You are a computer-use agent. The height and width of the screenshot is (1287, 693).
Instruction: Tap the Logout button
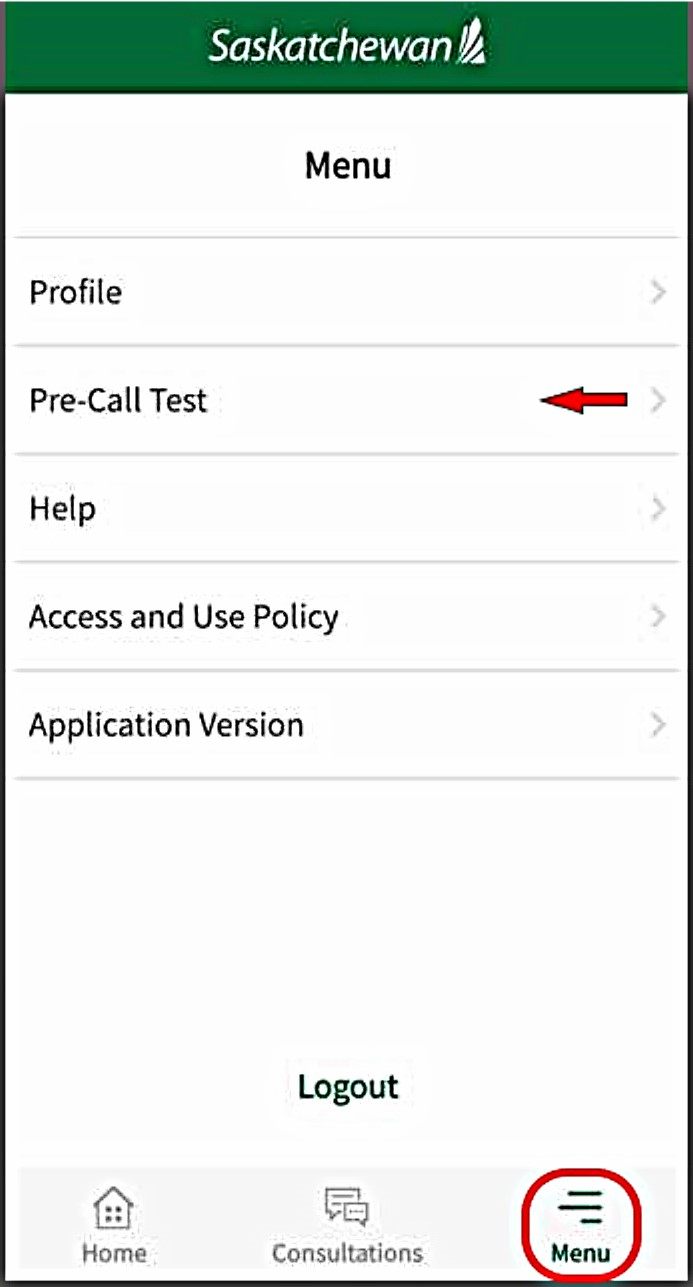tap(347, 1086)
